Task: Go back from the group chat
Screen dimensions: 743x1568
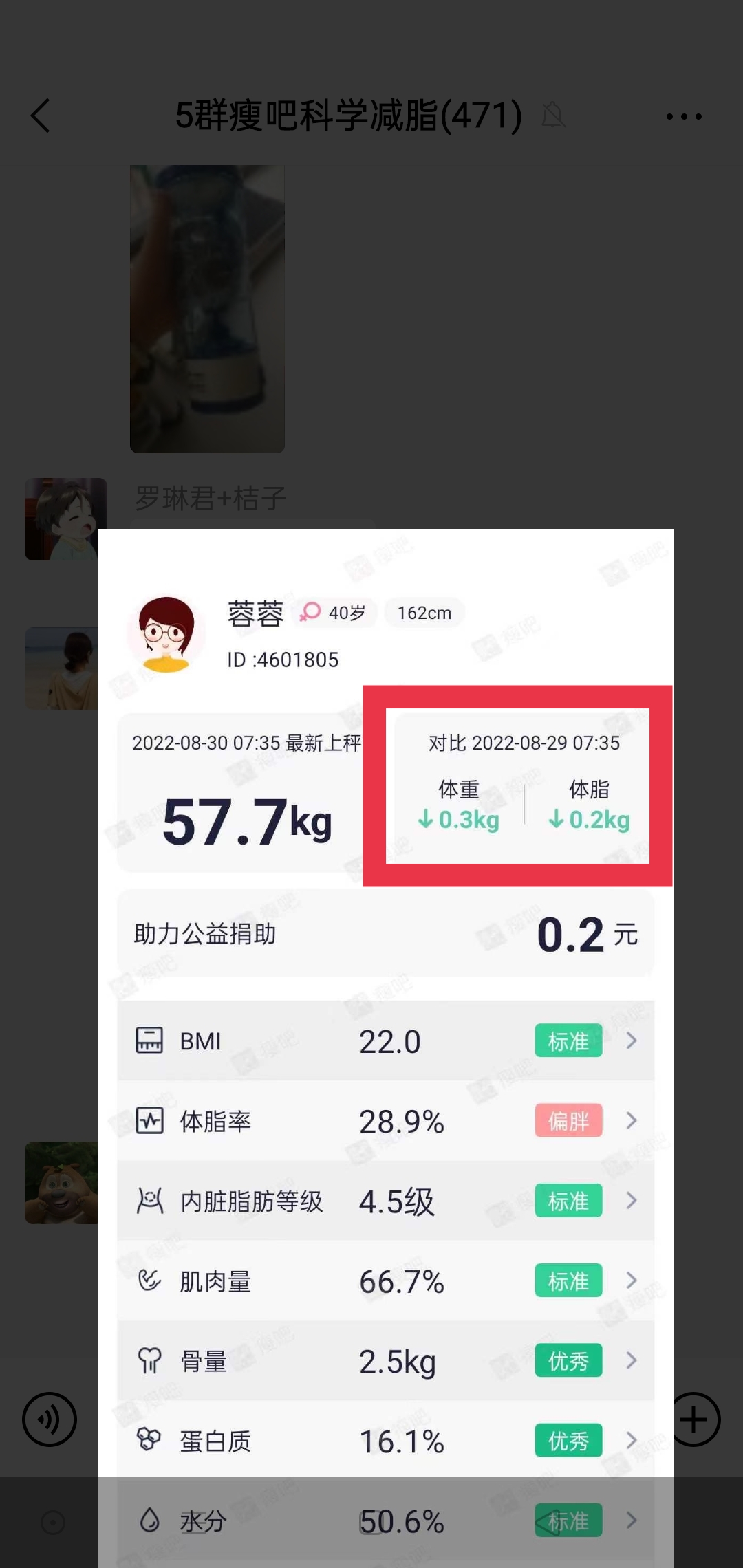Action: click(x=41, y=116)
